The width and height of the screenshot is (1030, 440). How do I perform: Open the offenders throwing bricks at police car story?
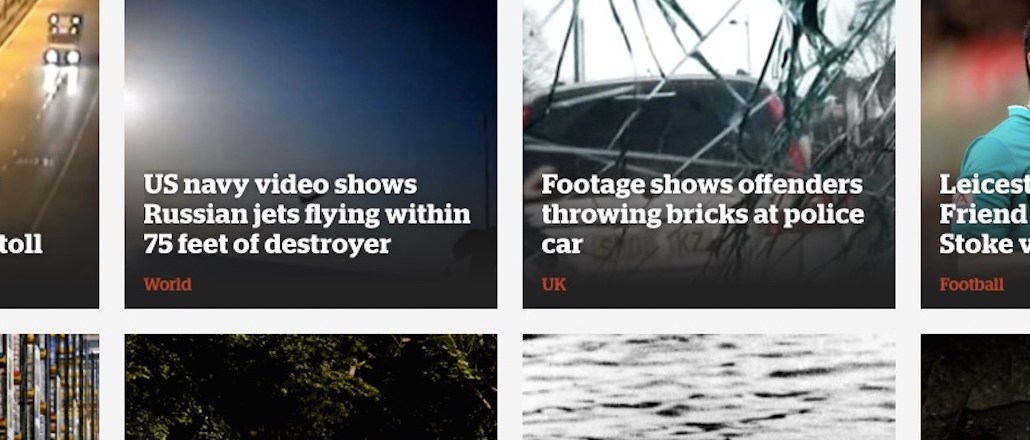tap(702, 214)
